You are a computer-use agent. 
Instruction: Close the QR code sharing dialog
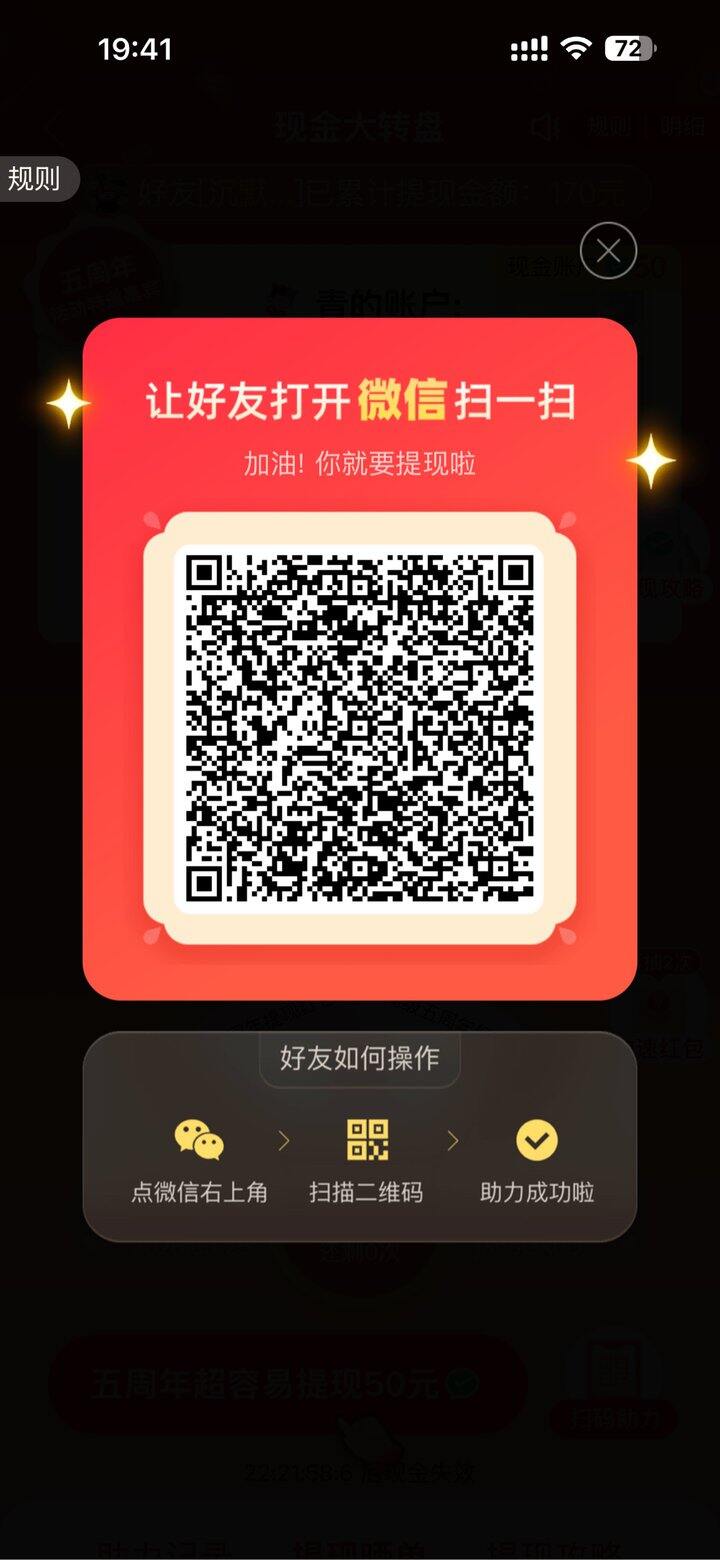coord(607,251)
